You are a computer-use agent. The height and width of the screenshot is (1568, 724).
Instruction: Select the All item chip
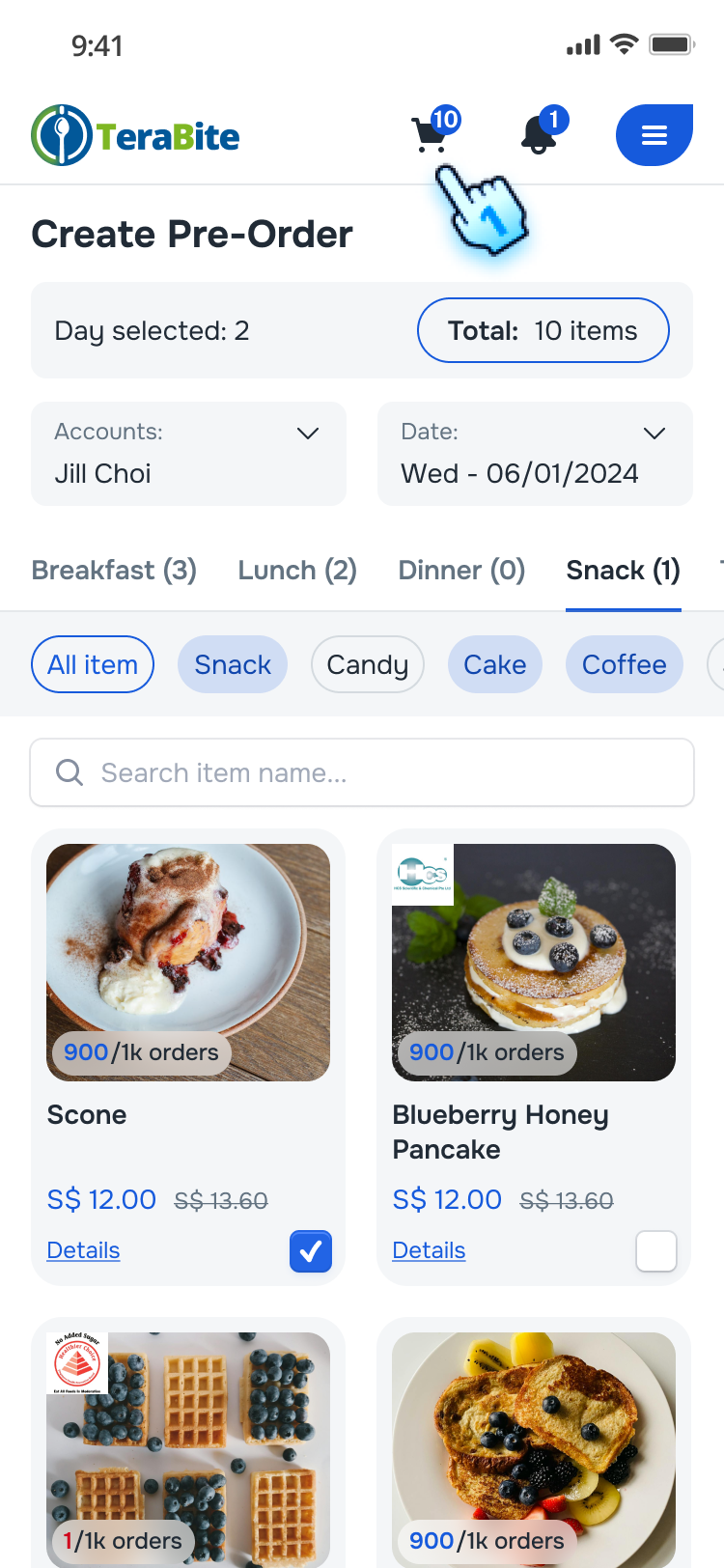tap(93, 664)
